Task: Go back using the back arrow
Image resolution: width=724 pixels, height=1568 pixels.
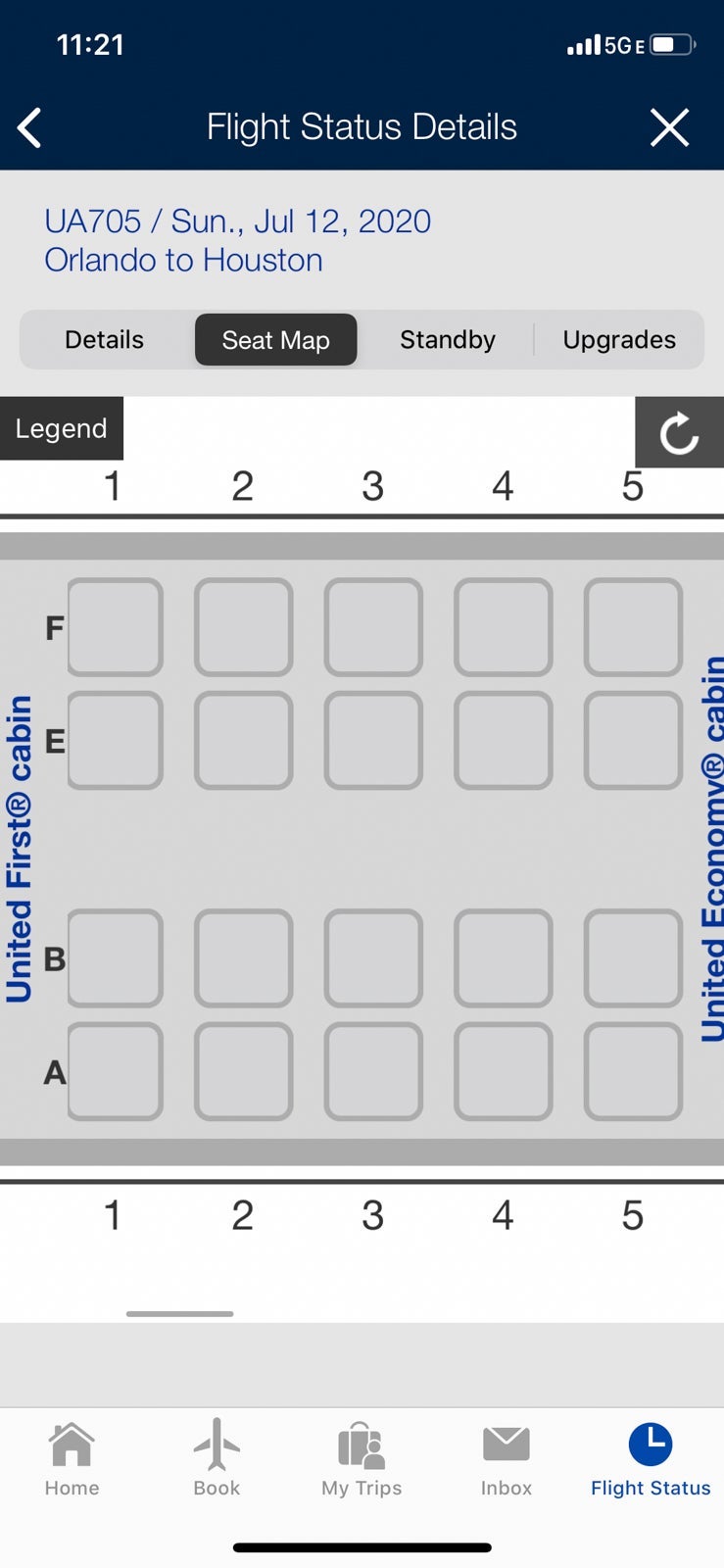Action: pos(30,127)
